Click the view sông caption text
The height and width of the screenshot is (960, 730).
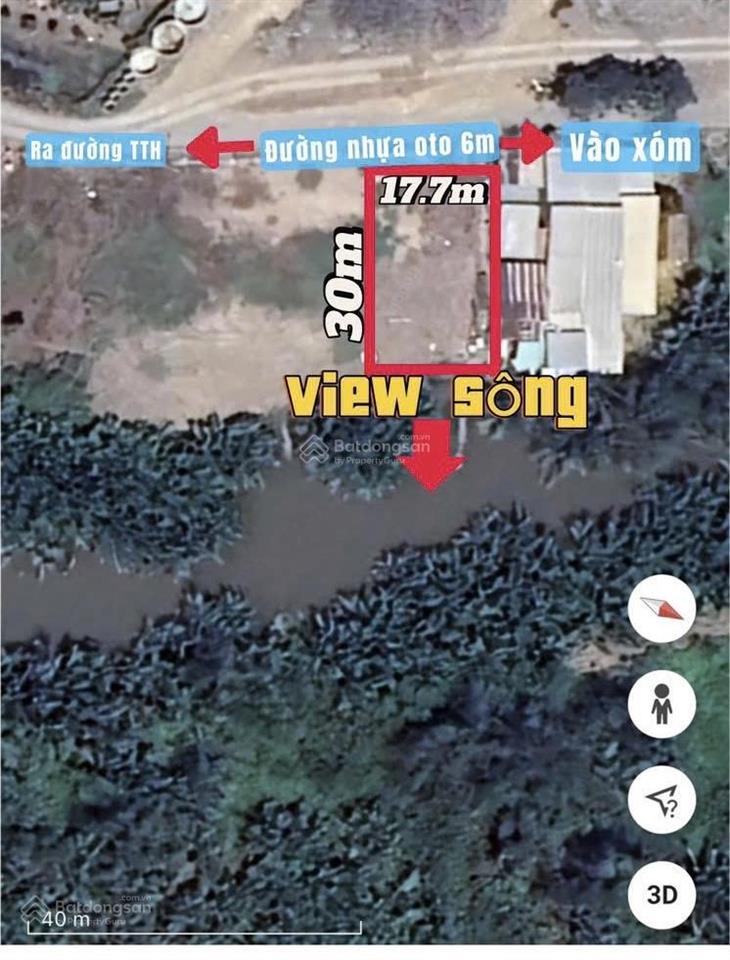pos(435,397)
